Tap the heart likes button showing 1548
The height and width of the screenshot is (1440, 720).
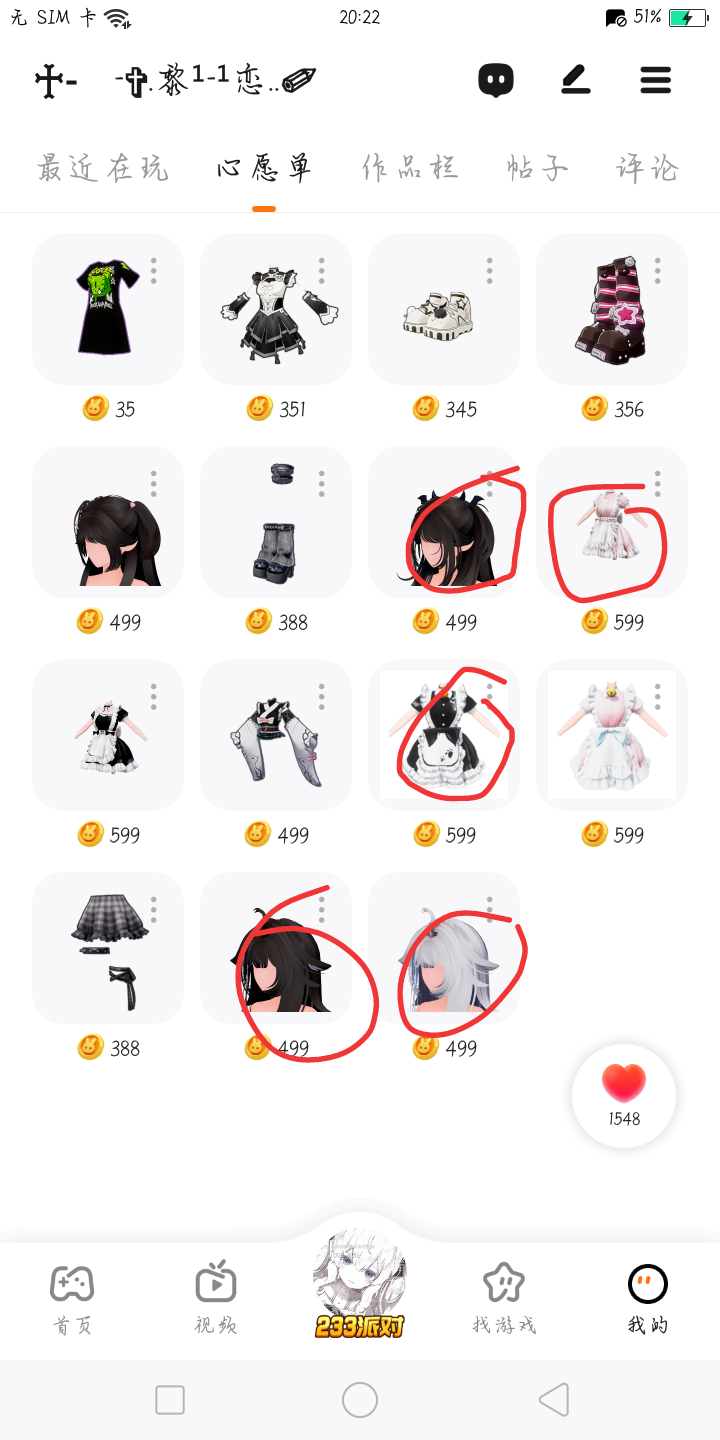(x=624, y=1095)
